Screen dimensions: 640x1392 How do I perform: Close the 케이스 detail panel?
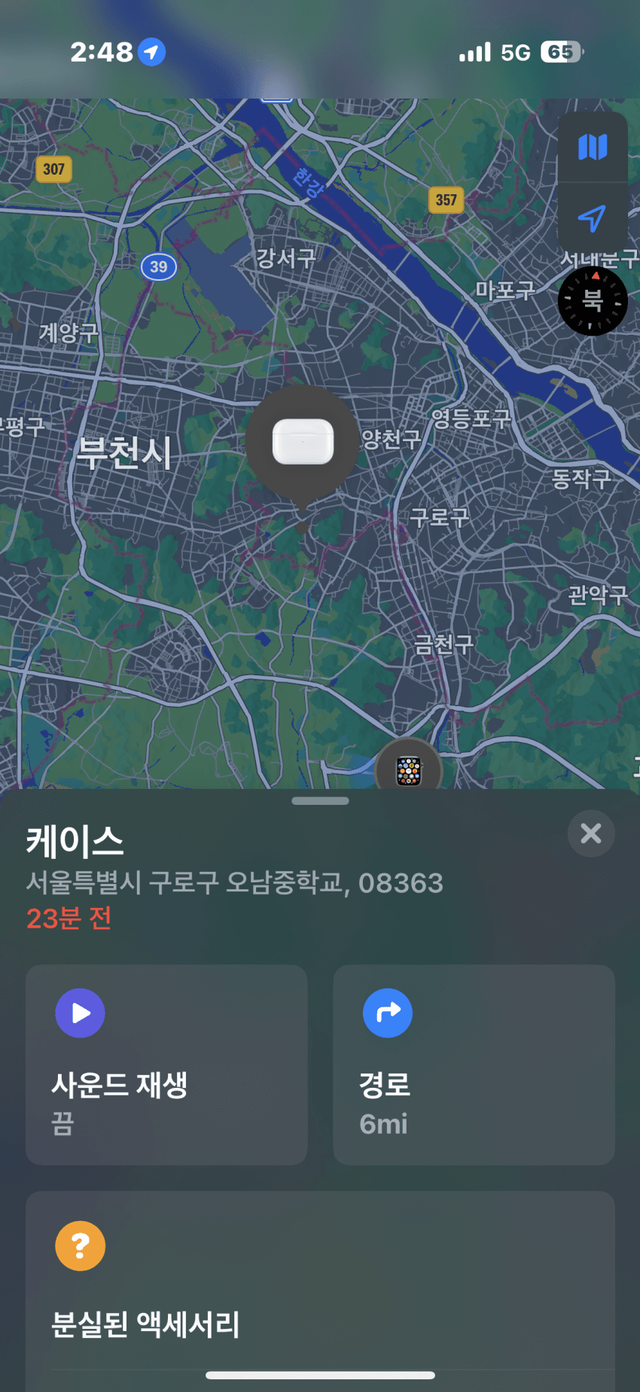(591, 833)
